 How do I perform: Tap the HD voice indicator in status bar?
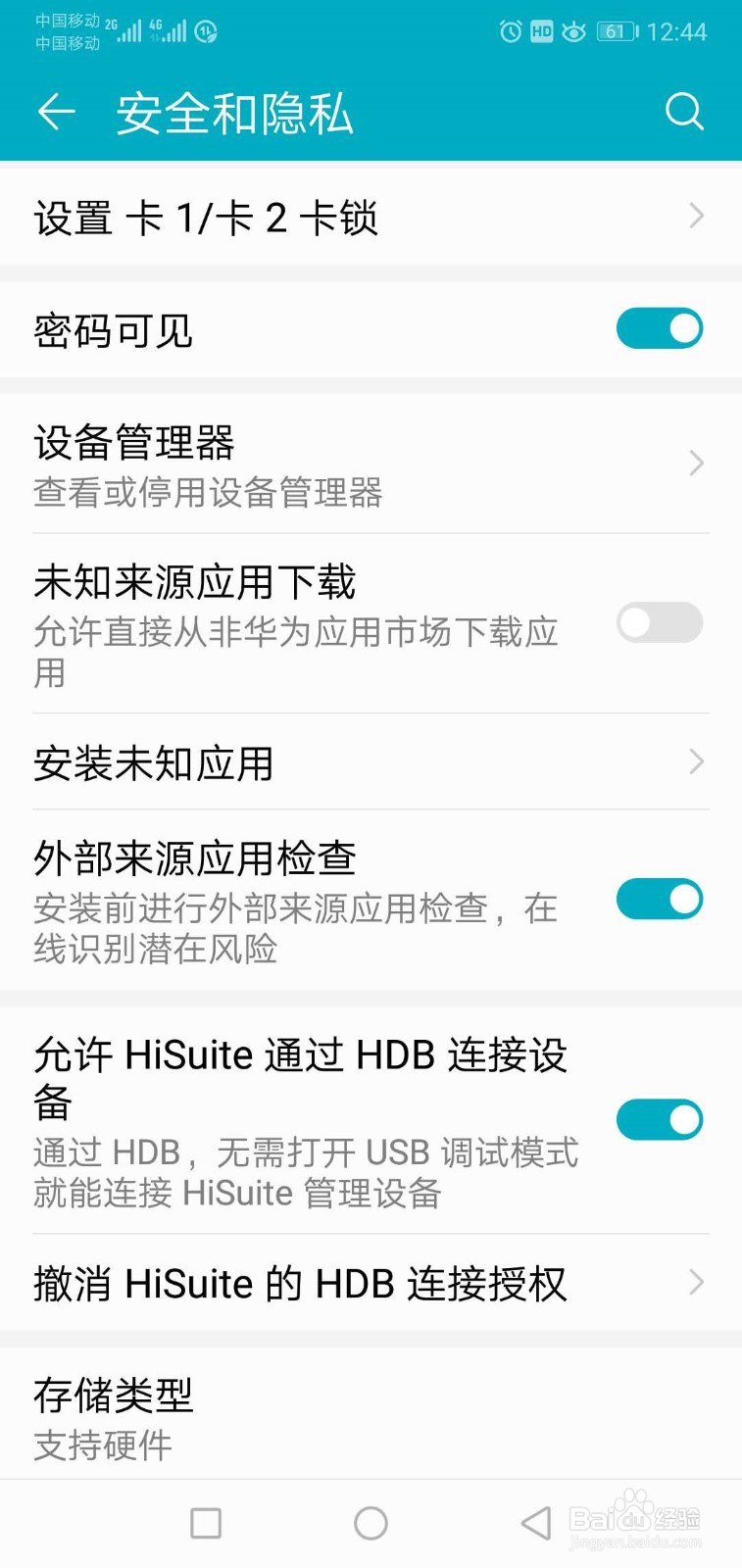540,32
